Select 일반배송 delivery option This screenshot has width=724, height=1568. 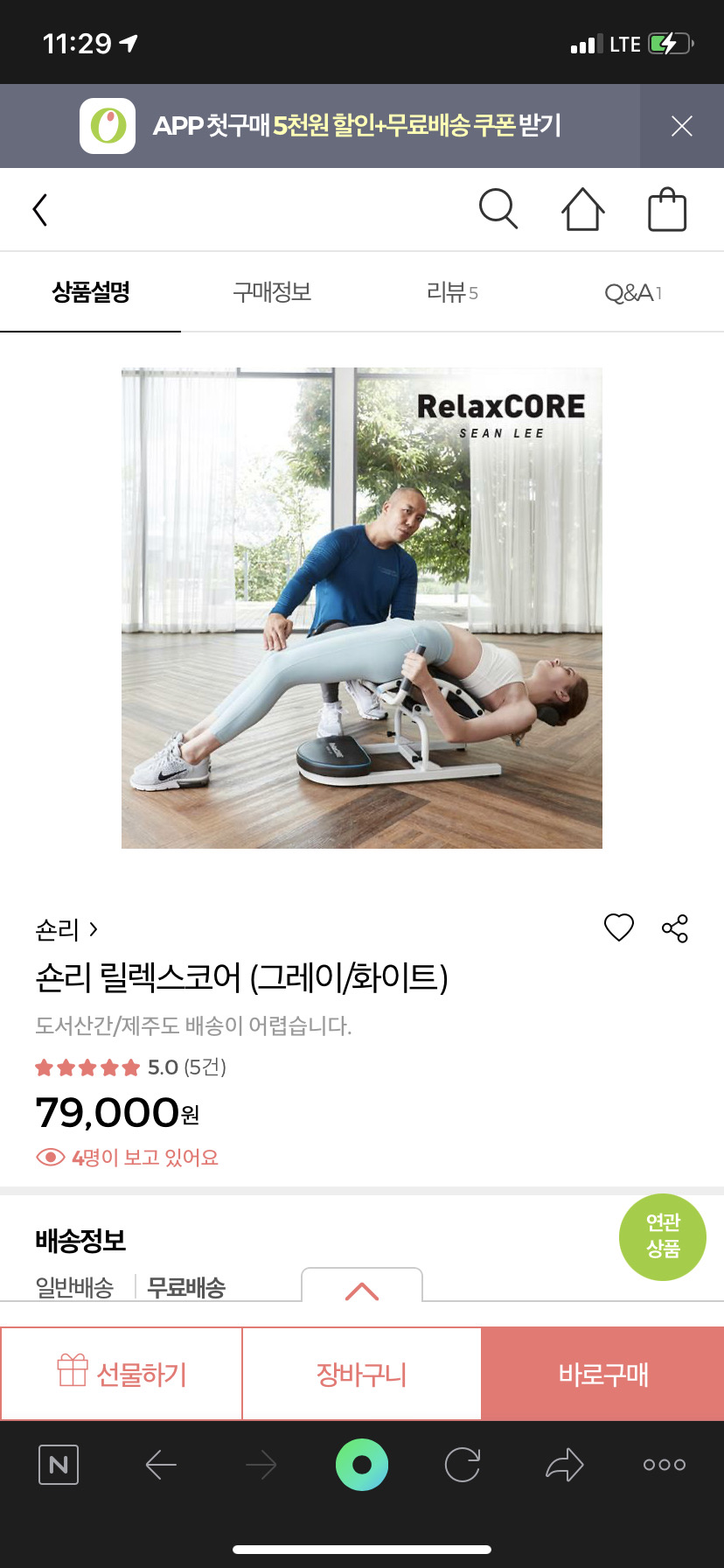pyautogui.click(x=74, y=1287)
